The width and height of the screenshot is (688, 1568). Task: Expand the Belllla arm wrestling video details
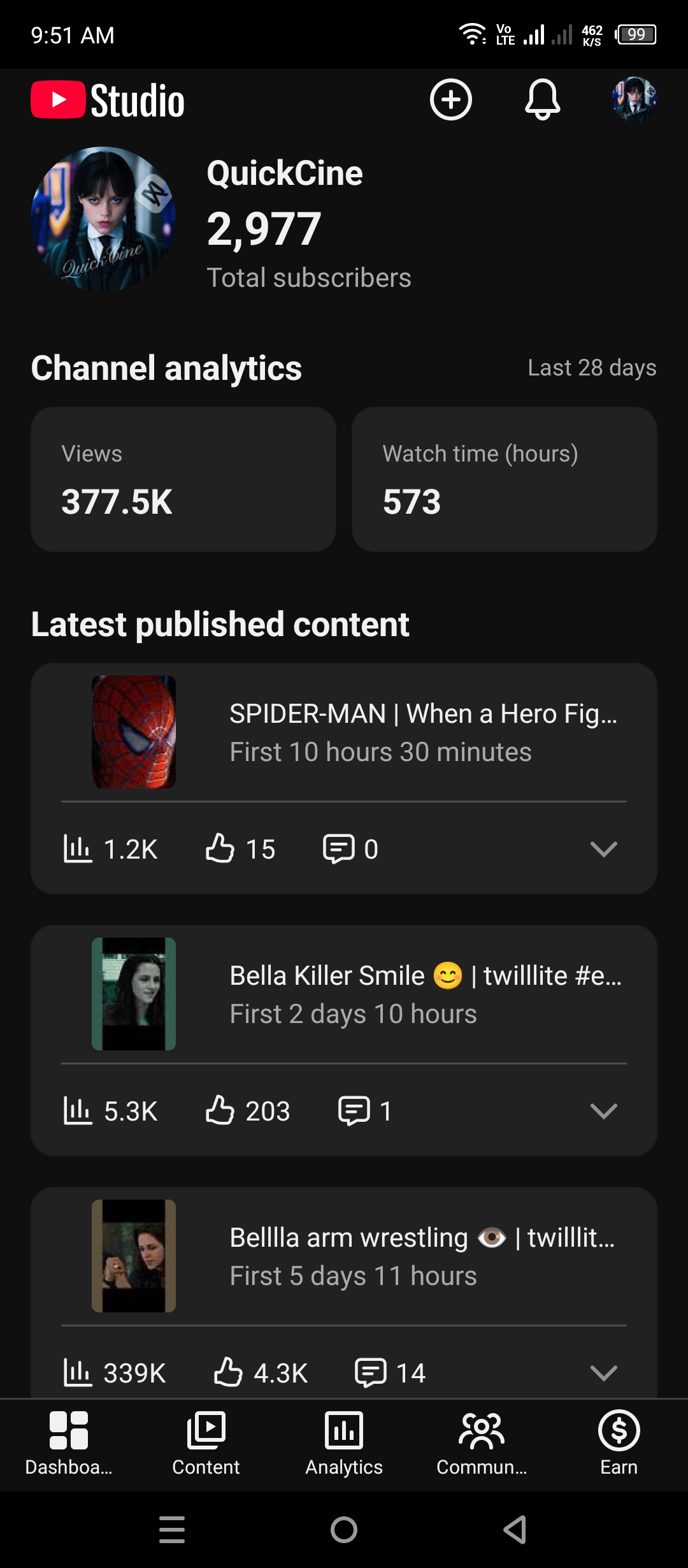(x=604, y=1372)
